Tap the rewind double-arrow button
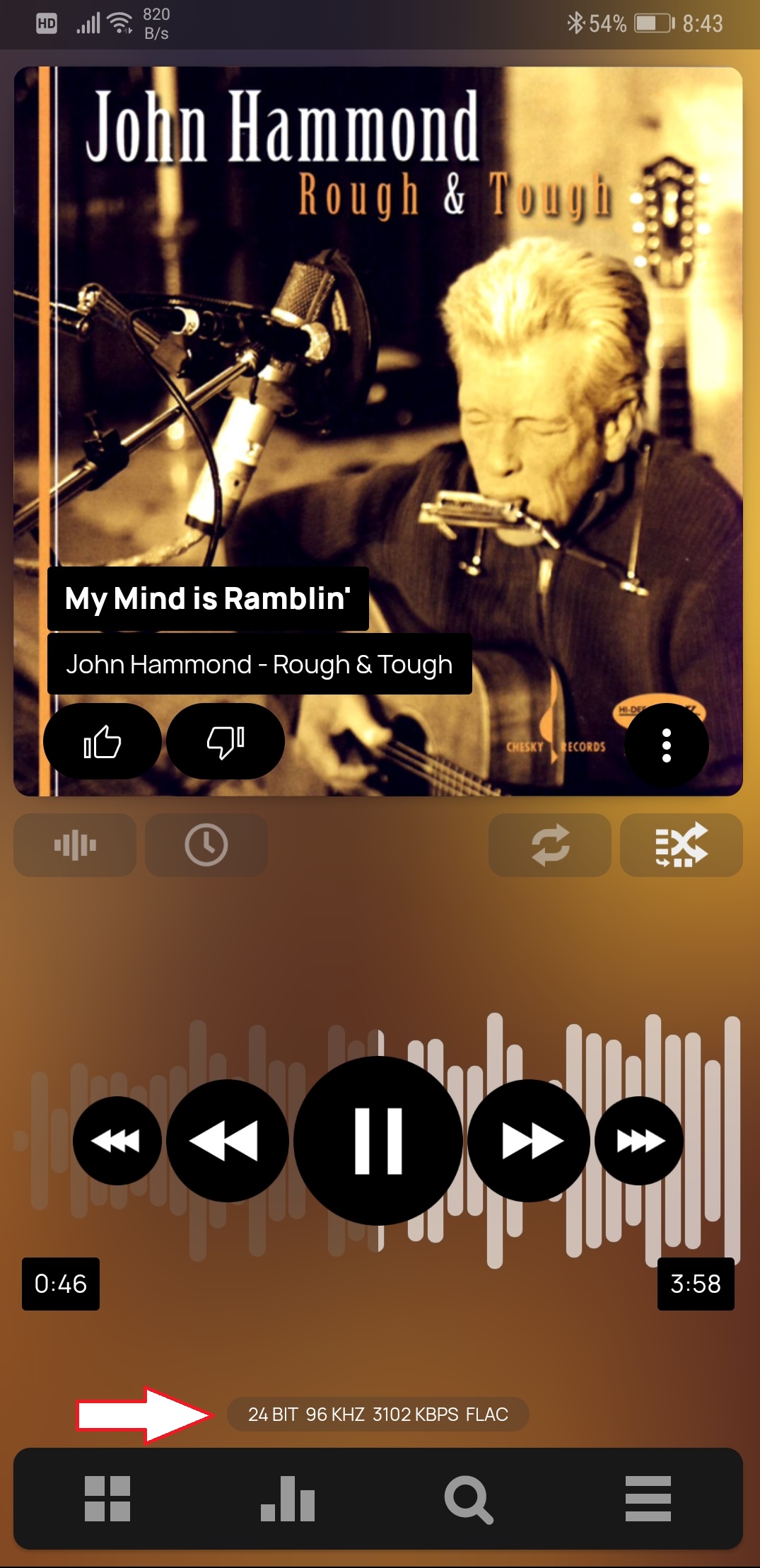 (x=227, y=1140)
